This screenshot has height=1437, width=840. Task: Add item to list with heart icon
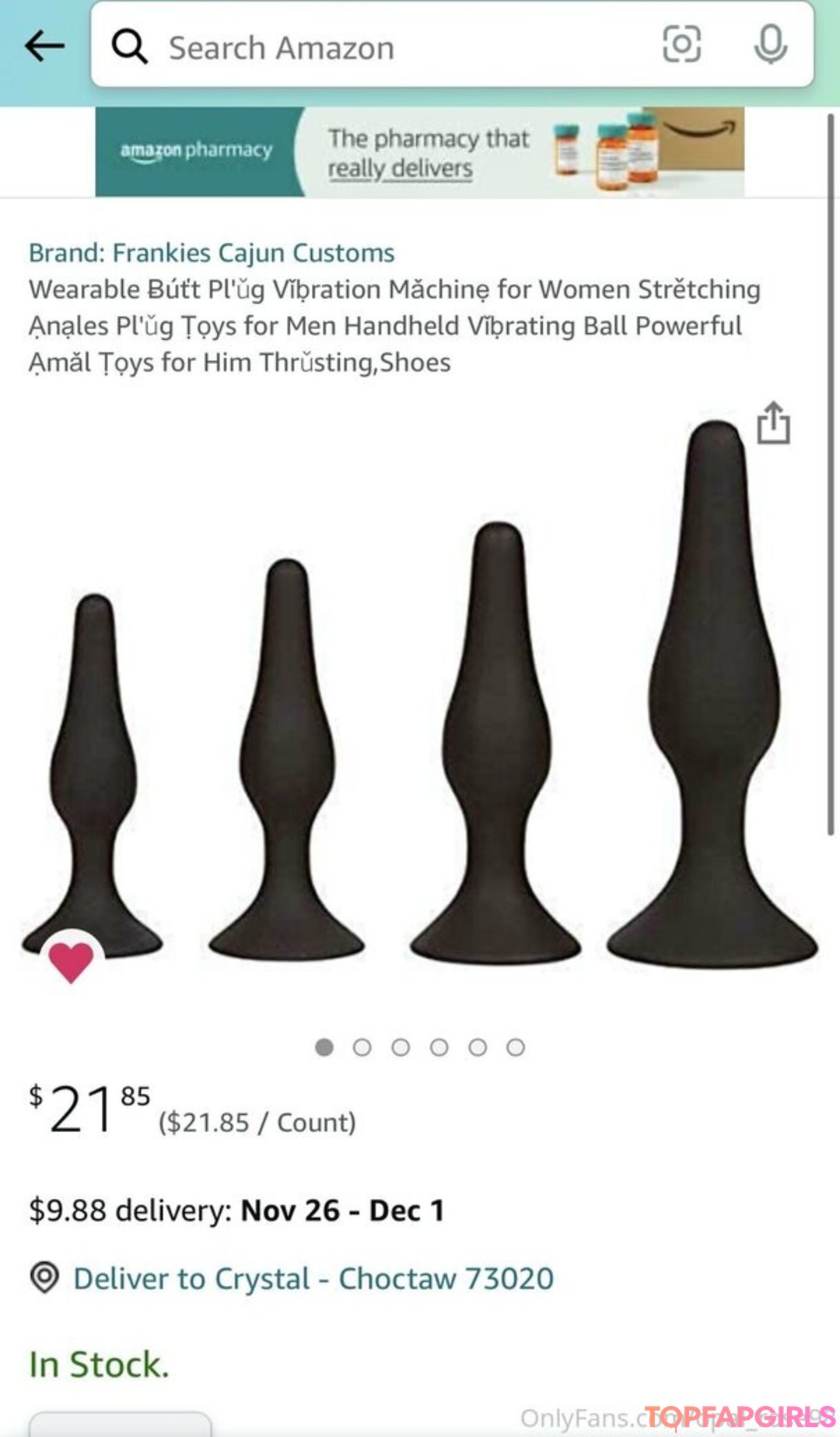tap(71, 962)
